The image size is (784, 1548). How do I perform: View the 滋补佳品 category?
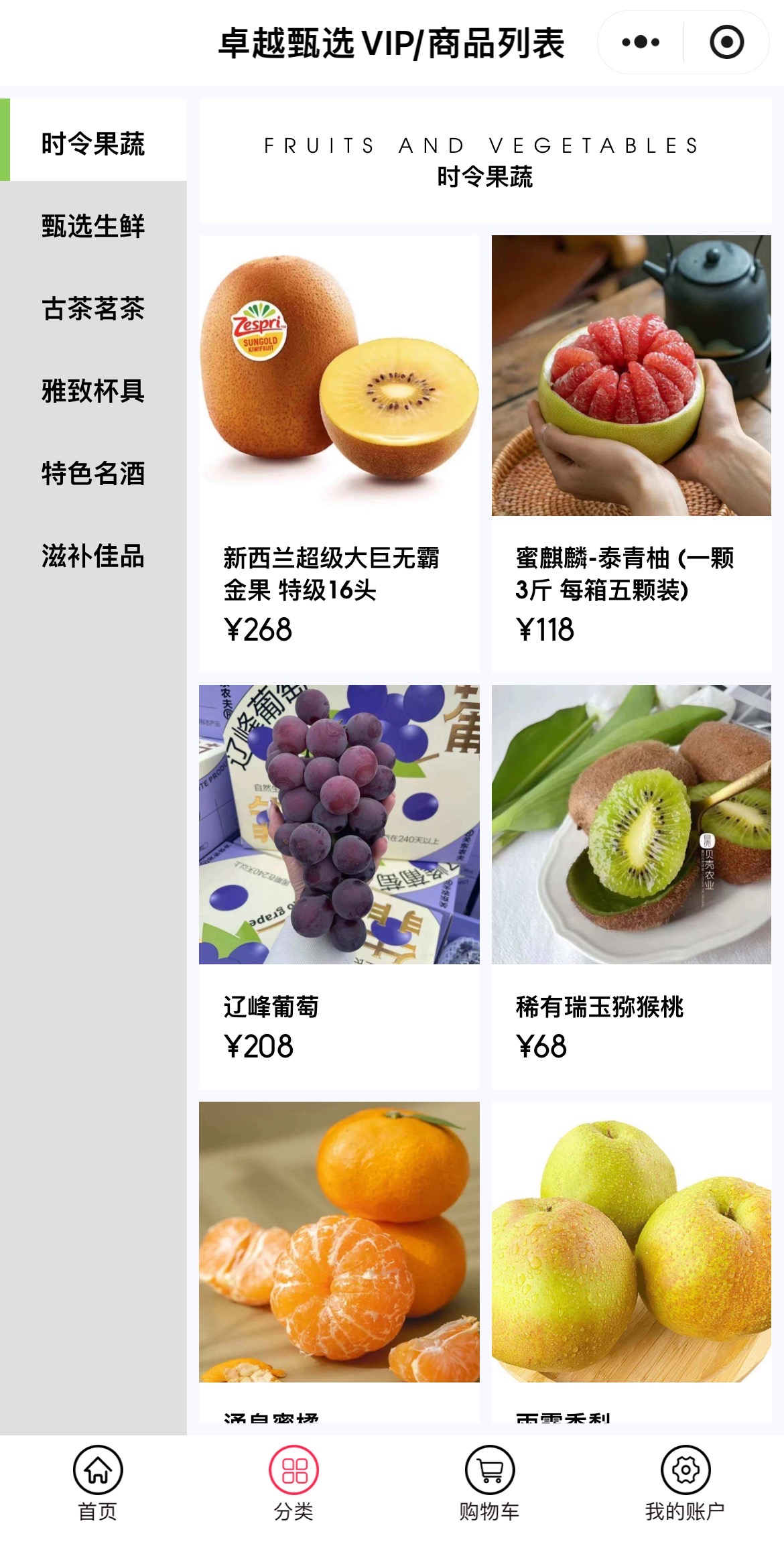[x=93, y=556]
